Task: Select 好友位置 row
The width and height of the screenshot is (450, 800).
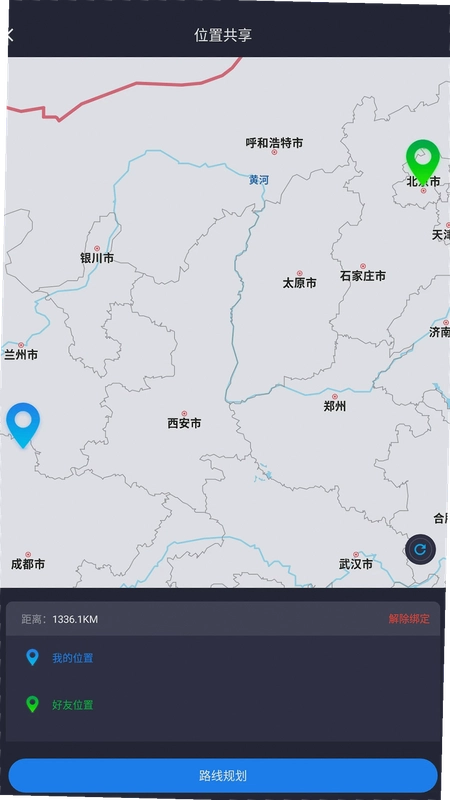Action: 223,705
